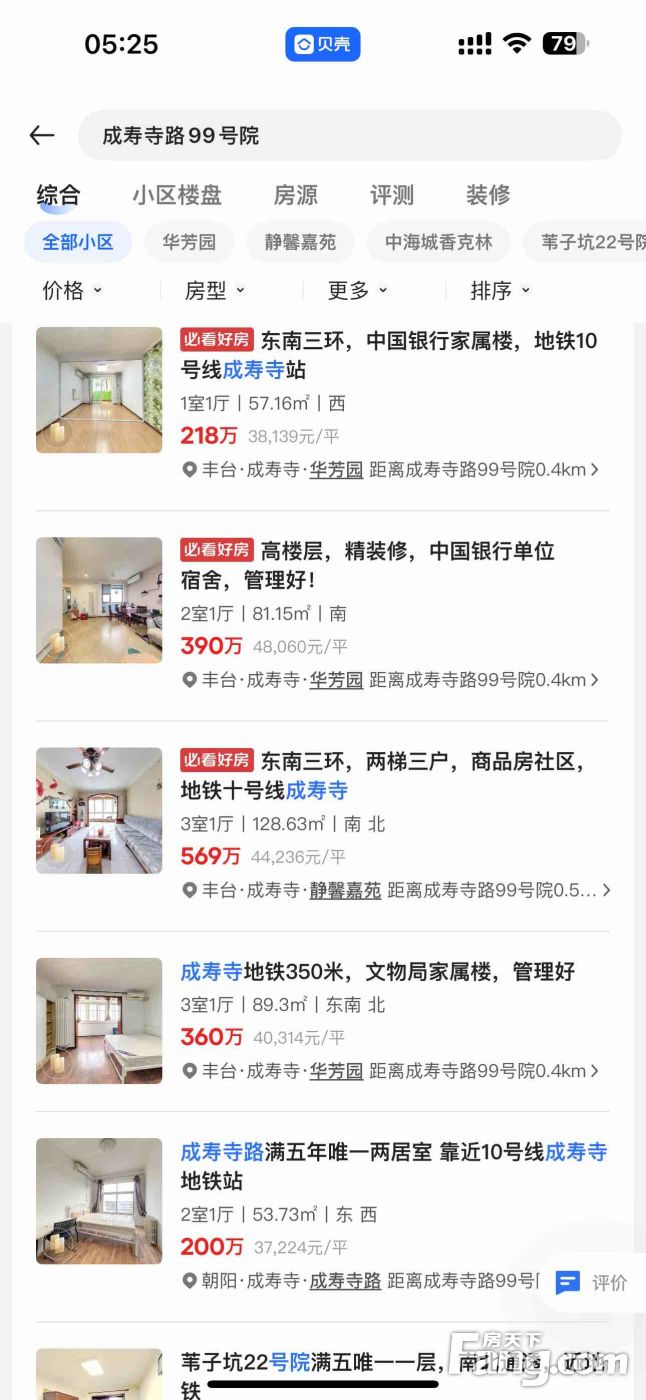
Task: Filter by 静馨嘉苑 community chip
Action: coord(300,242)
